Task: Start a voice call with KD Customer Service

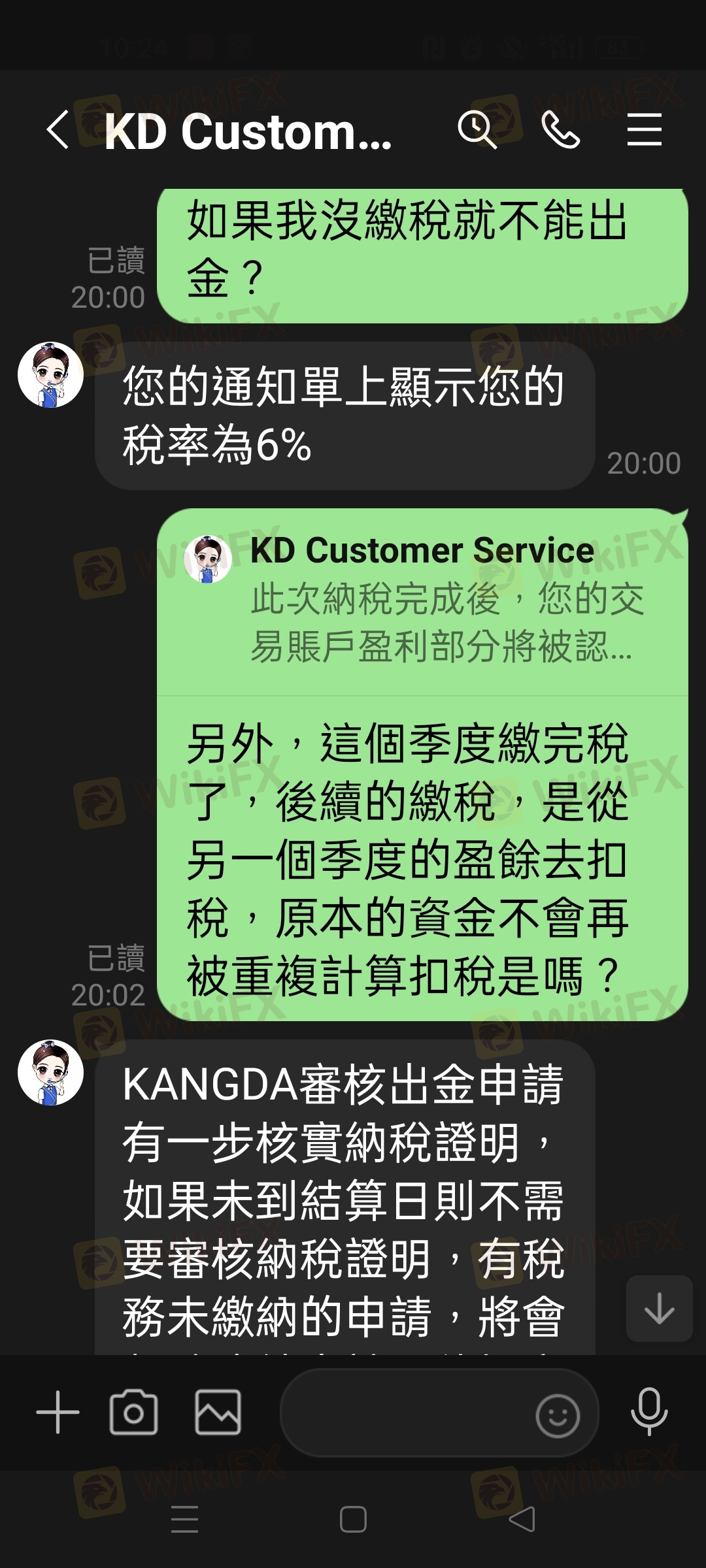Action: coord(561,129)
